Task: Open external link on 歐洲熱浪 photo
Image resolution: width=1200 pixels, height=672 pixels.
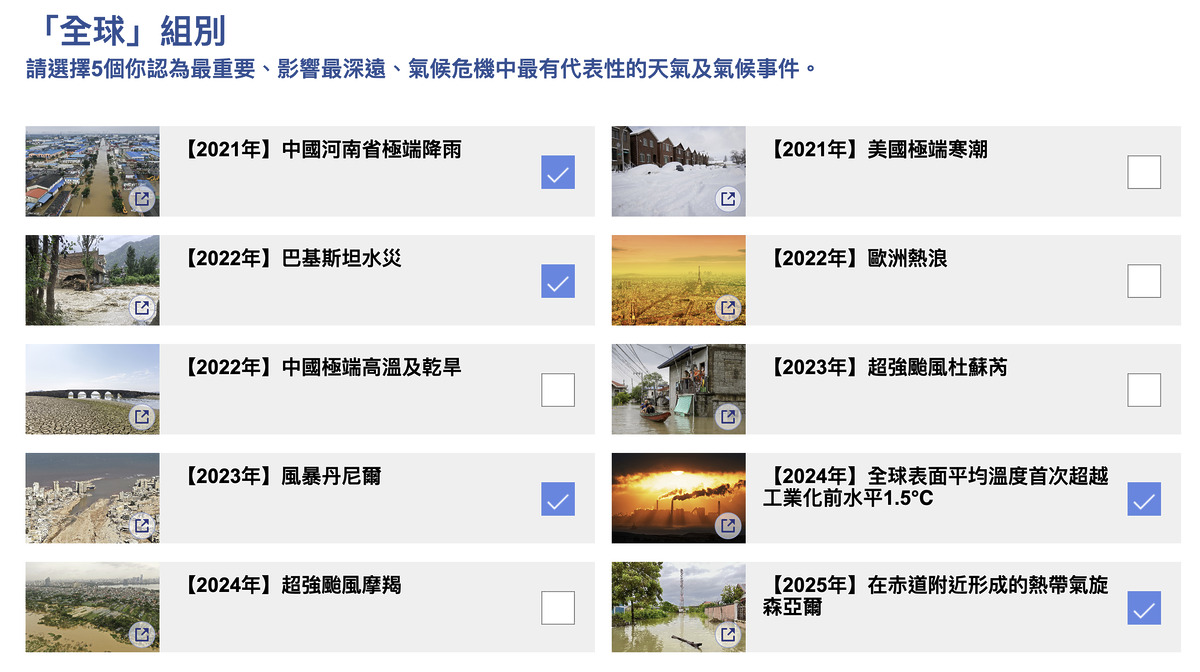Action: pos(728,308)
